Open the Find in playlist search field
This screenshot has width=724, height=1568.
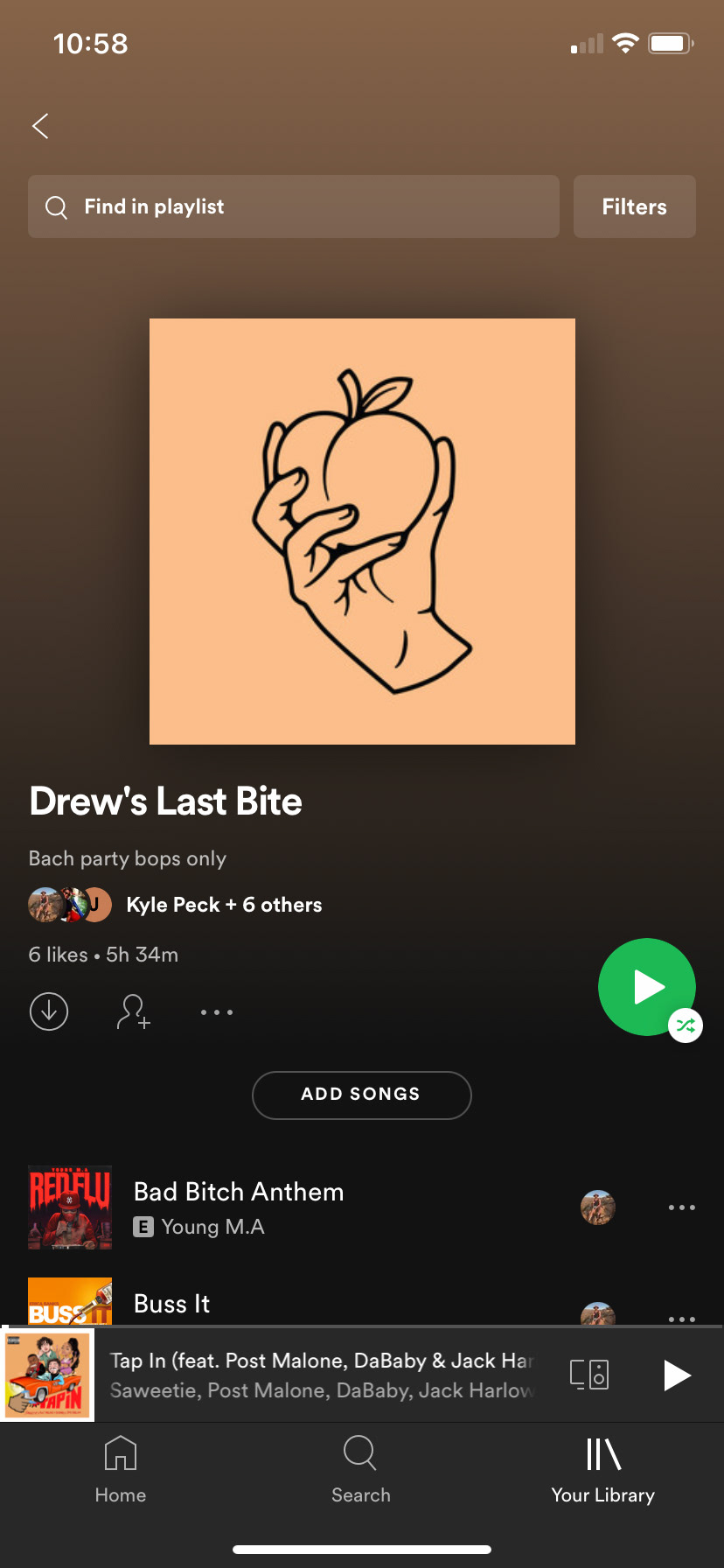(294, 206)
